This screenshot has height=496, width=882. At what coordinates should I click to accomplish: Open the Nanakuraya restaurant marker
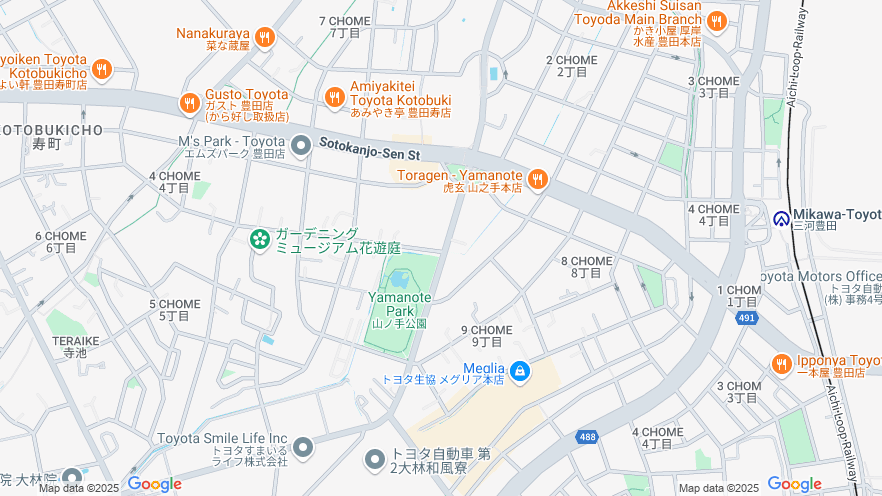265,38
